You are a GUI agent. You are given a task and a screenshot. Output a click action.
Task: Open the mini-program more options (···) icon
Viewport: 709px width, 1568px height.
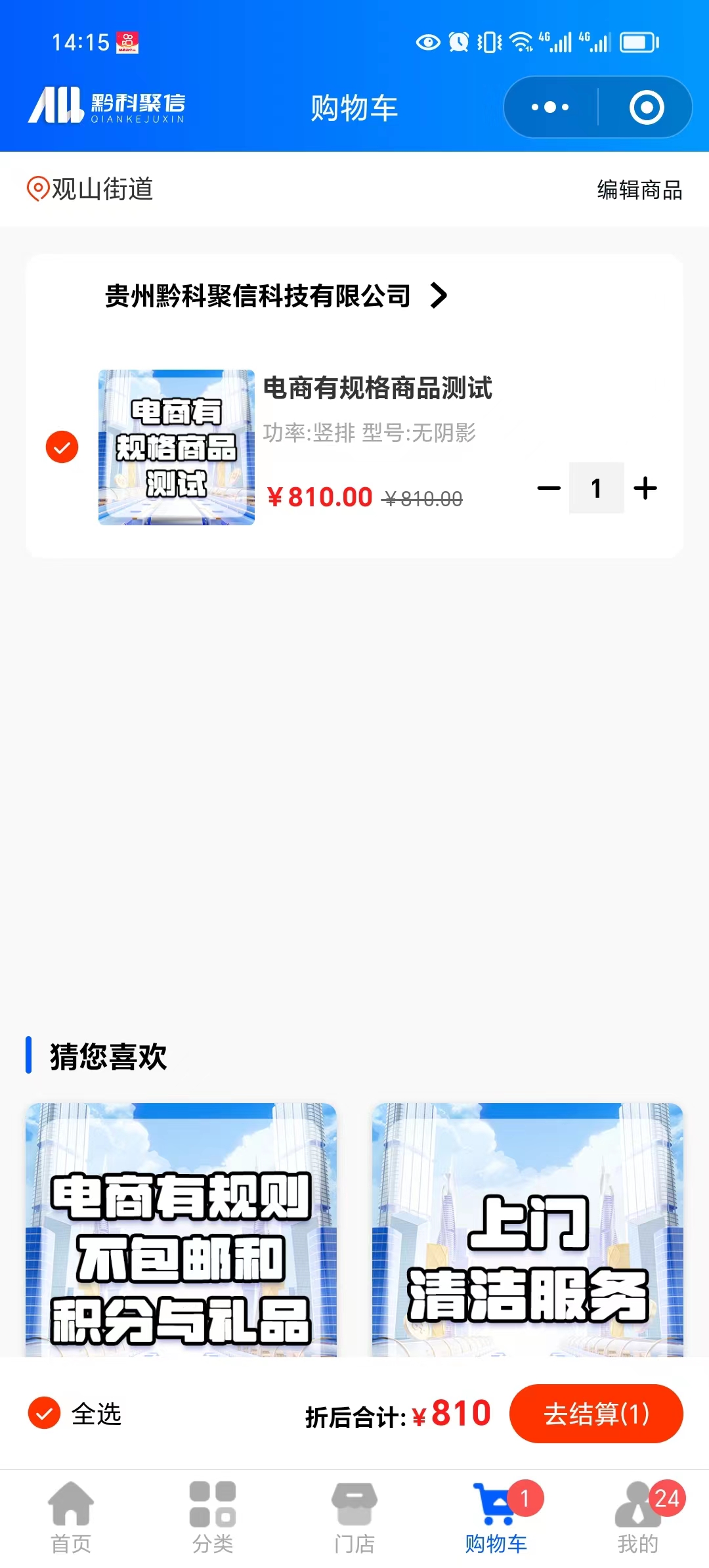coord(551,106)
